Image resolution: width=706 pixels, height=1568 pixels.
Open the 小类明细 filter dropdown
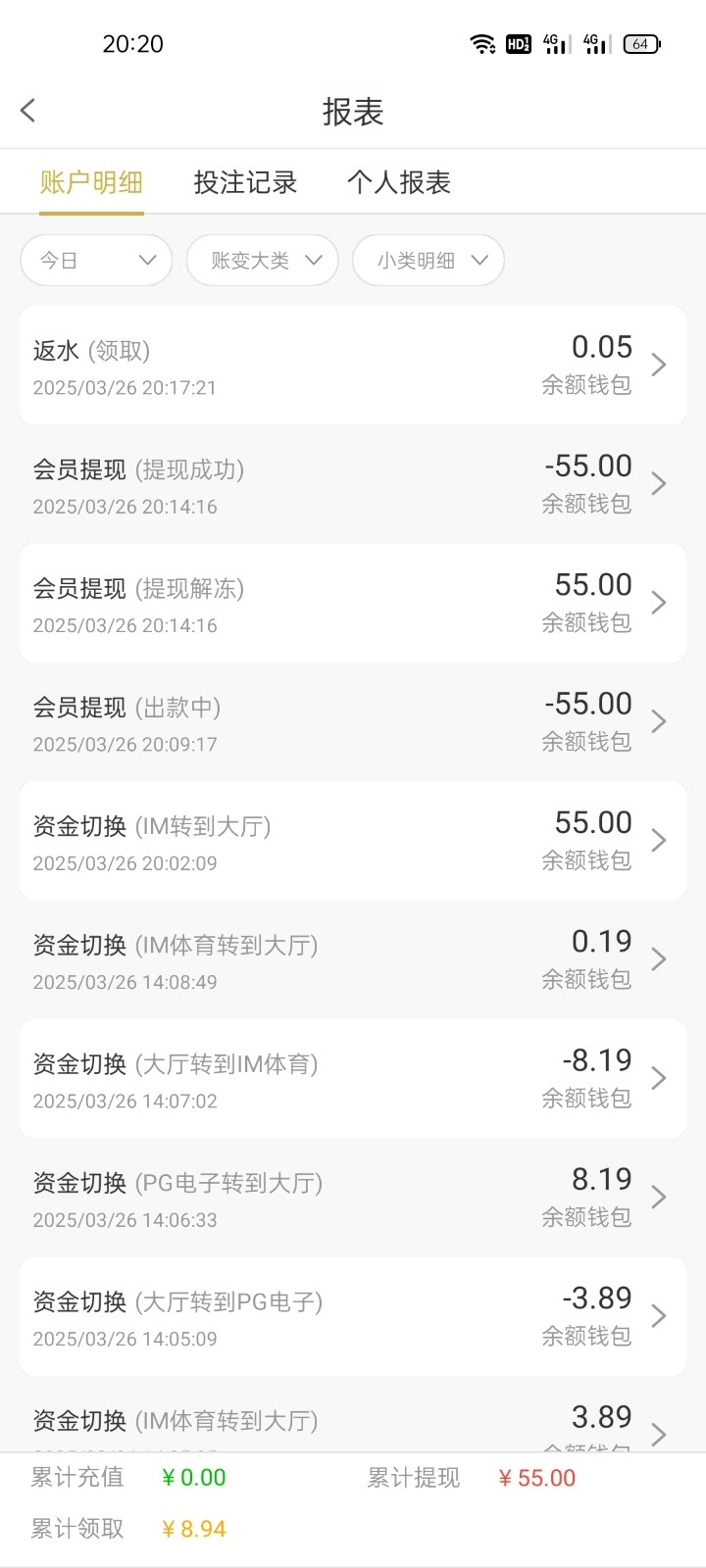(x=429, y=261)
